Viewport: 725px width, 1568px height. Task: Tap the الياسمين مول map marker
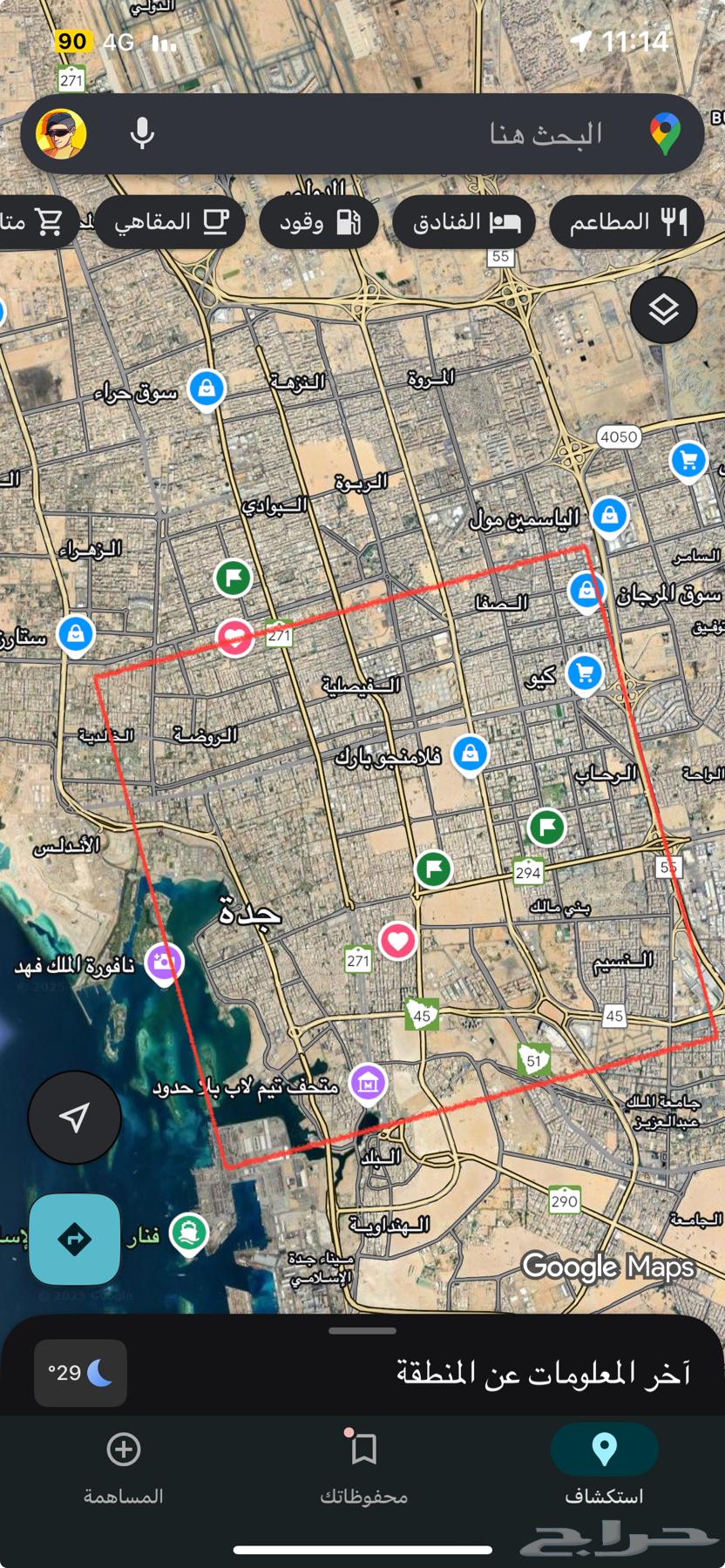(609, 516)
